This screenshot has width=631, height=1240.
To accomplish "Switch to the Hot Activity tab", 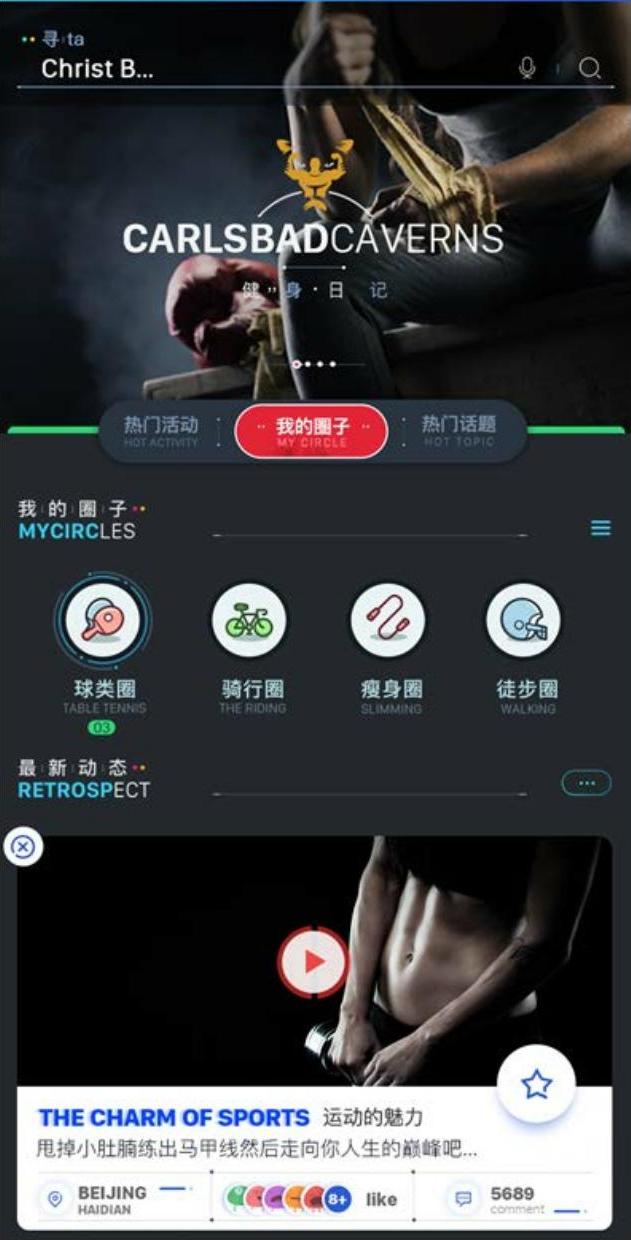I will [161, 431].
